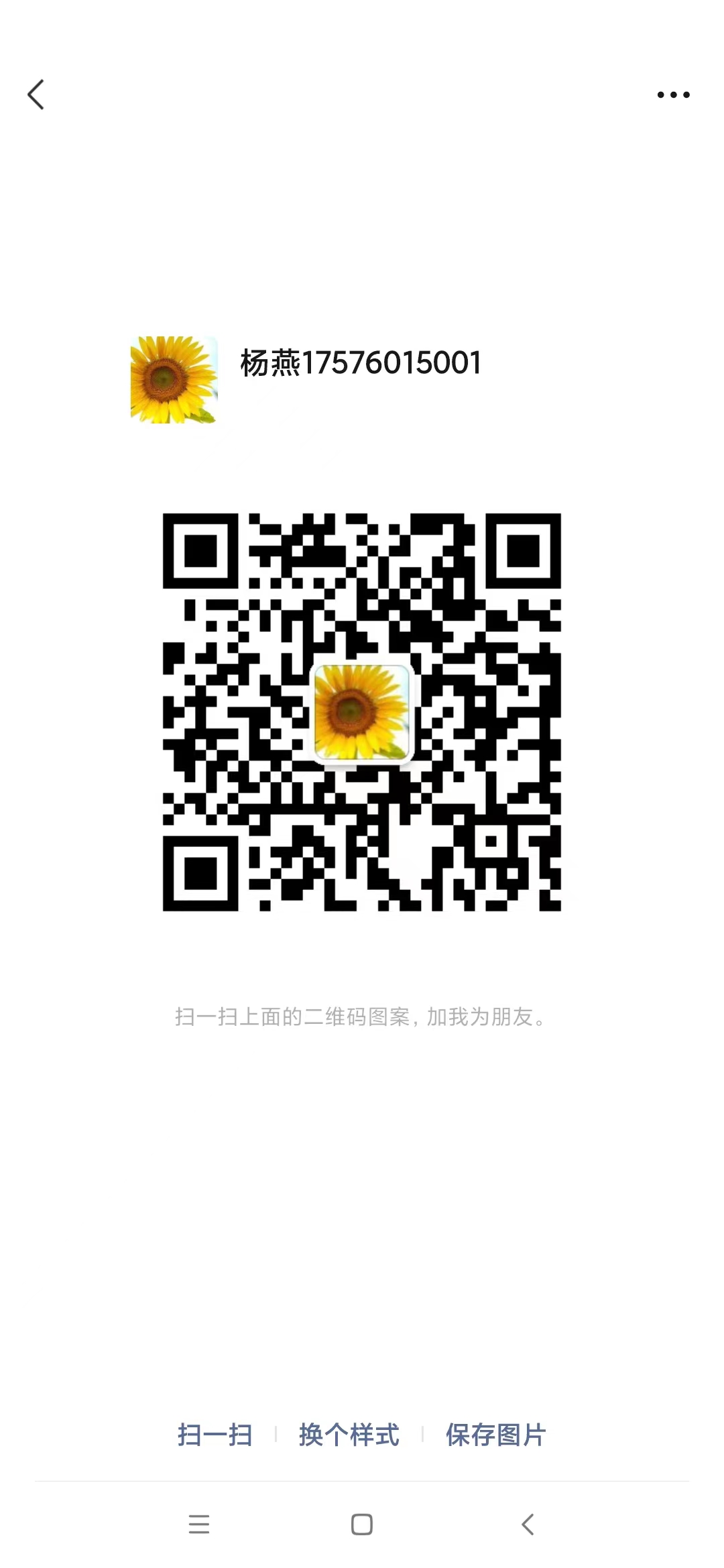Tap the system back button
Image resolution: width=724 pixels, height=1568 pixels.
(528, 1524)
